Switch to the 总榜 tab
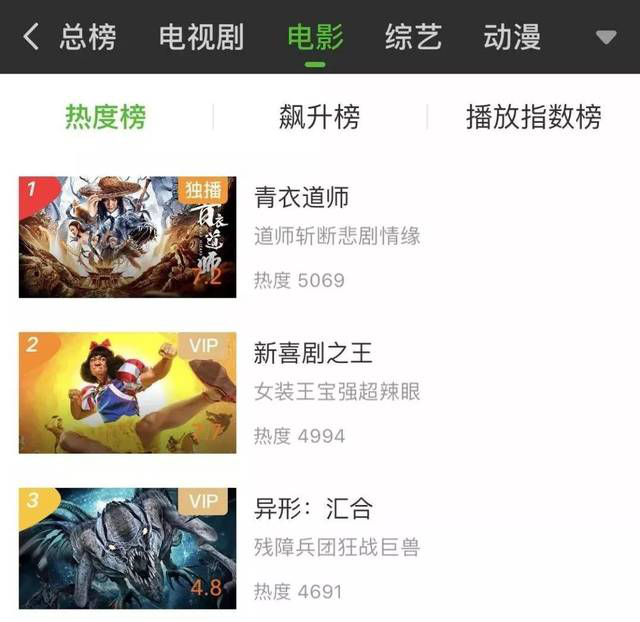 tap(88, 38)
